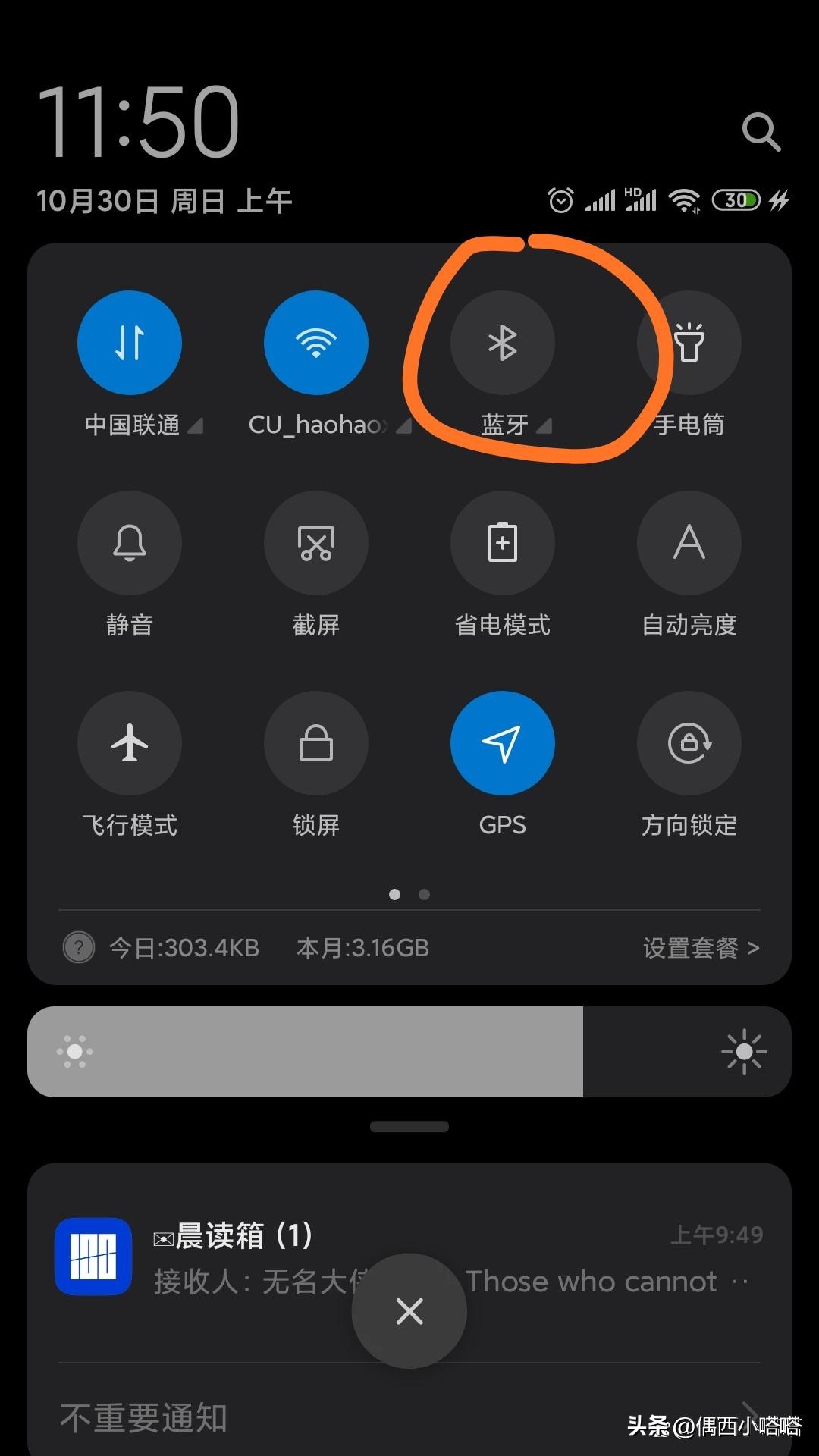Turn on the flashlight (手电筒)
Image resolution: width=819 pixels, height=1456 pixels.
point(689,343)
